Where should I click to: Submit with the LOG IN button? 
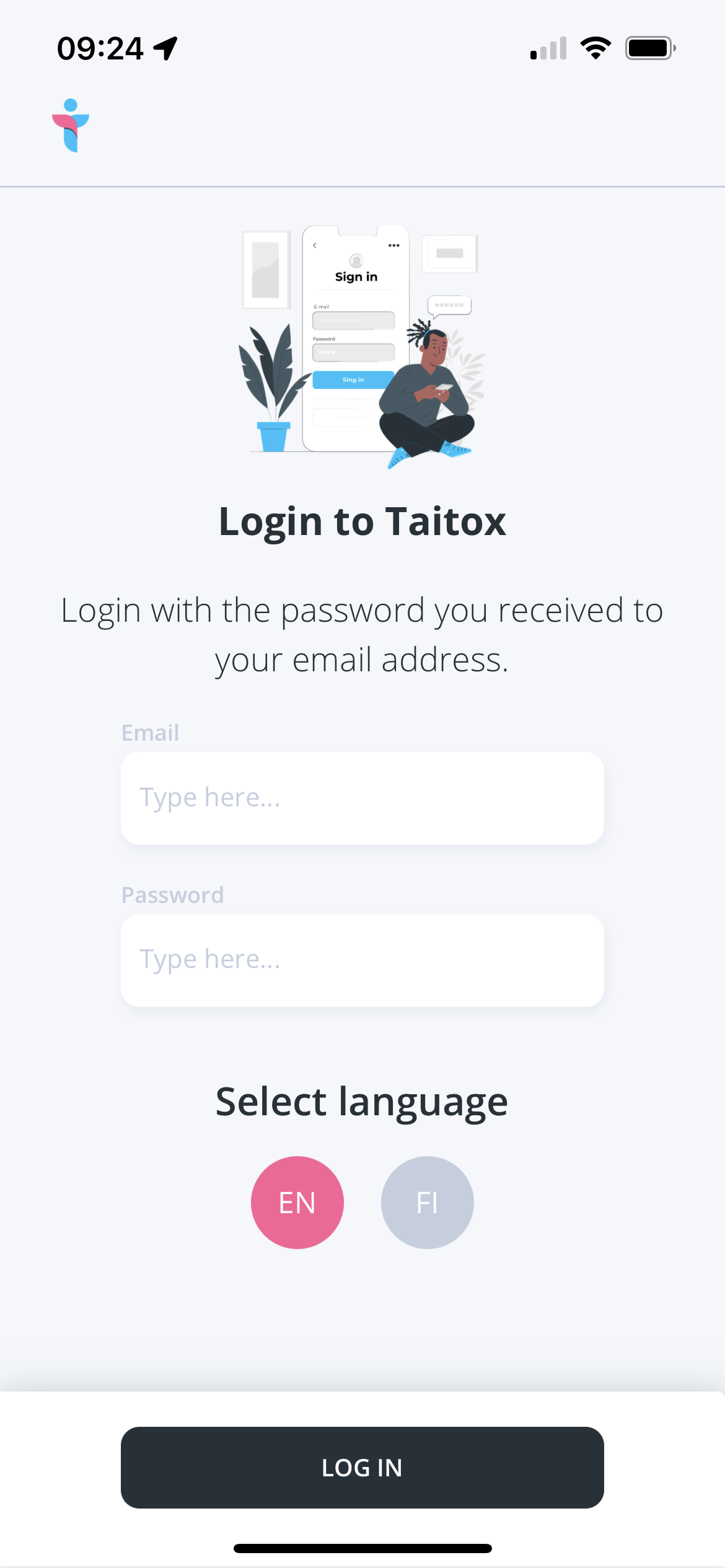coord(362,1468)
